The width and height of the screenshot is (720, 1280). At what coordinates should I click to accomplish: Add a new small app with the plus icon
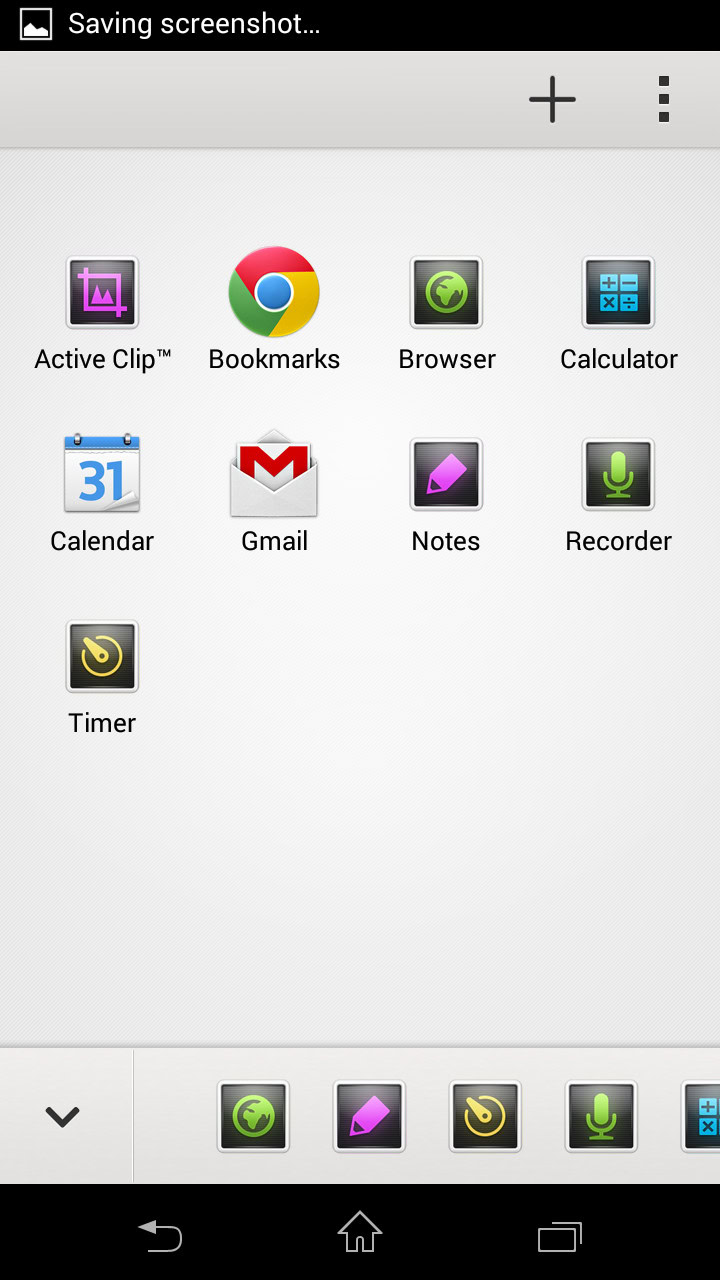(552, 99)
